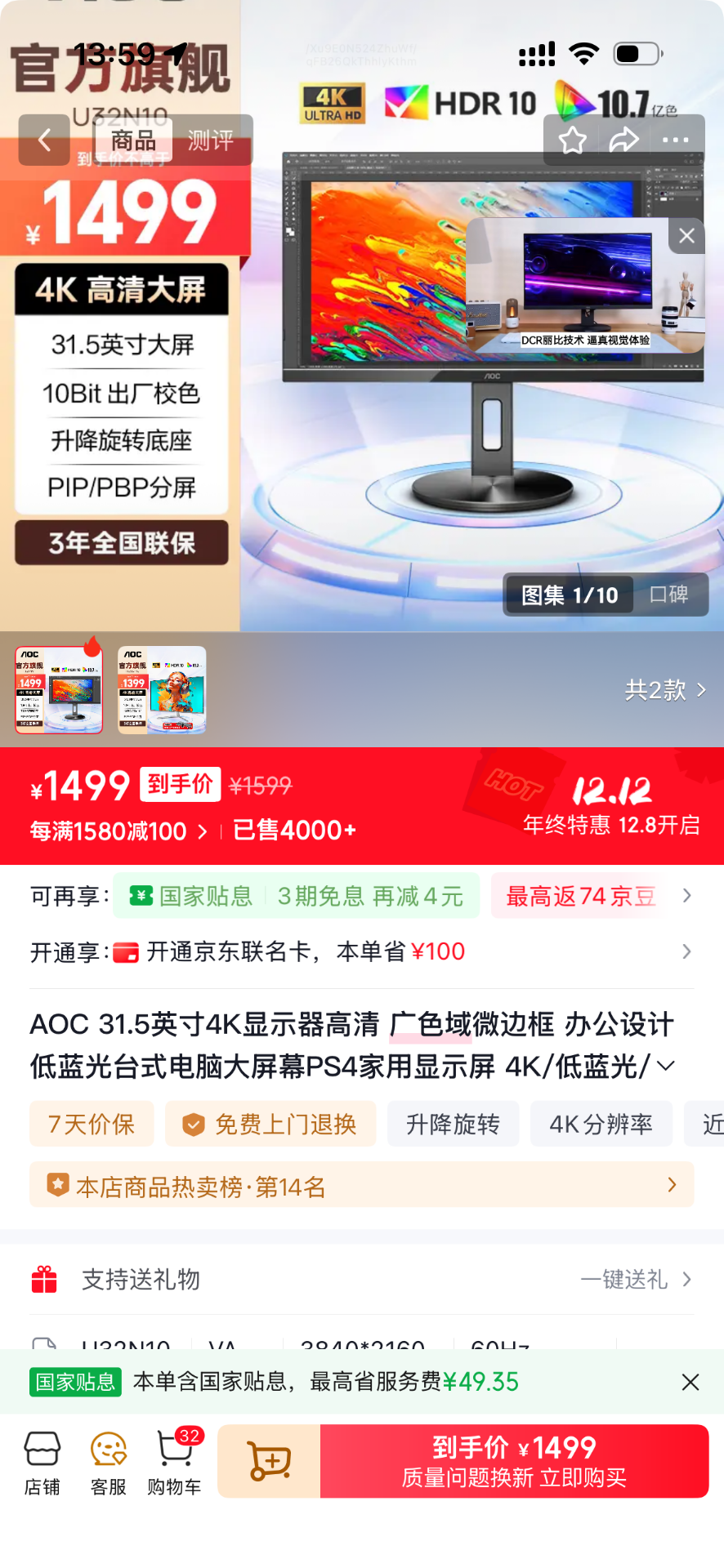Switch to the 测评 tab
Screen dimensions: 724x1568
[210, 140]
